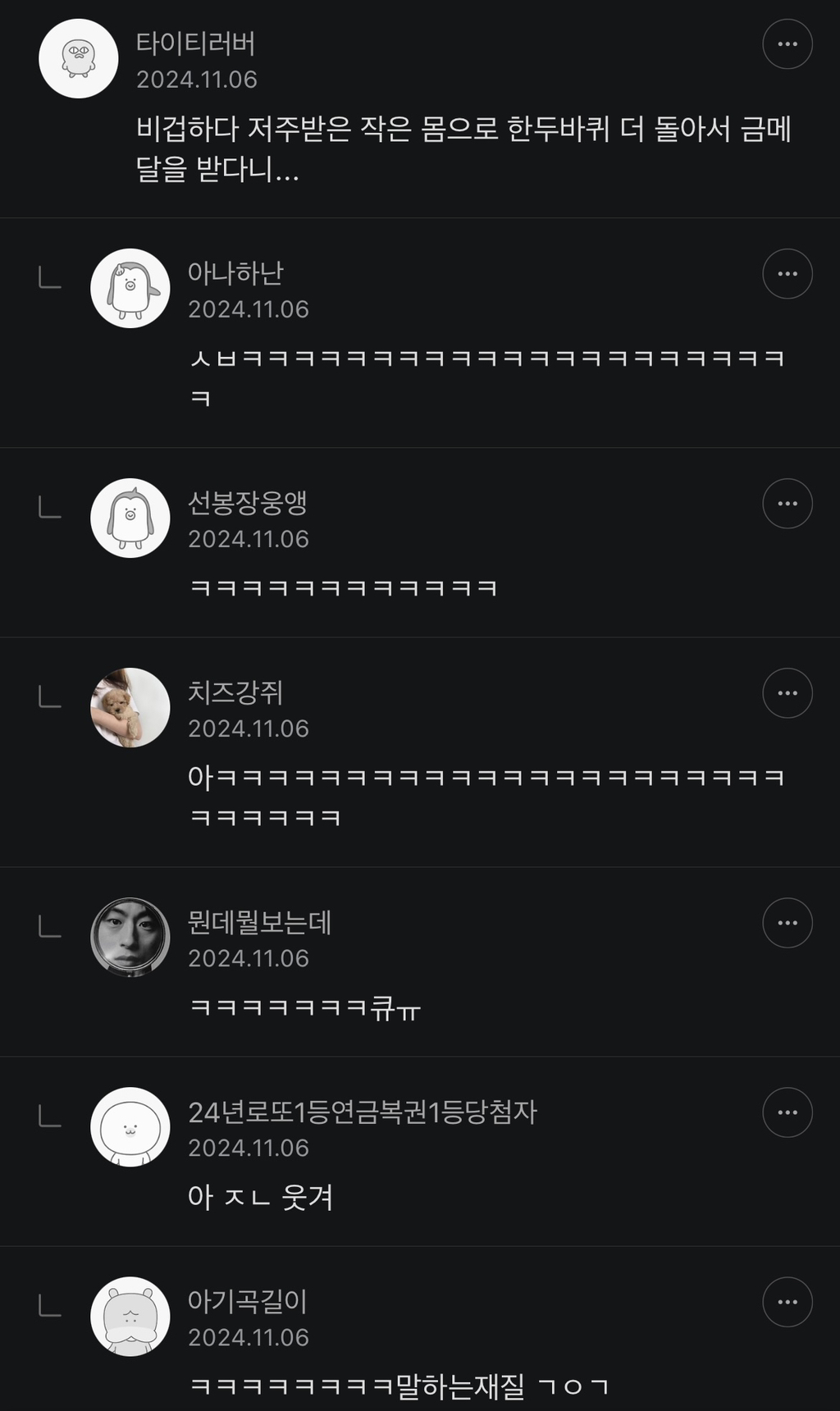The image size is (840, 1411).
Task: Open 뭔데뭘보는데's profile photo
Action: point(130,938)
